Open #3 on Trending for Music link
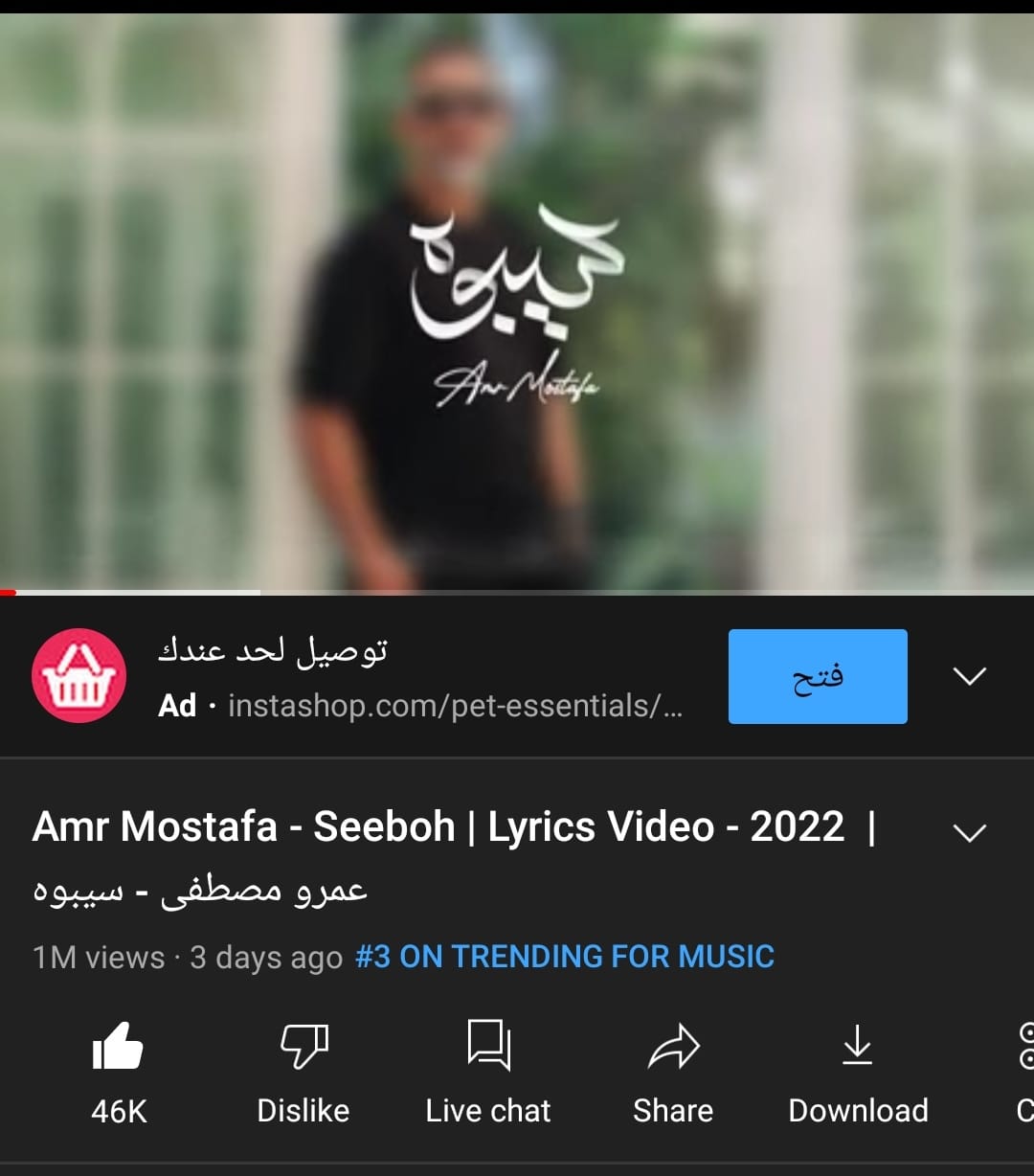 pos(564,957)
